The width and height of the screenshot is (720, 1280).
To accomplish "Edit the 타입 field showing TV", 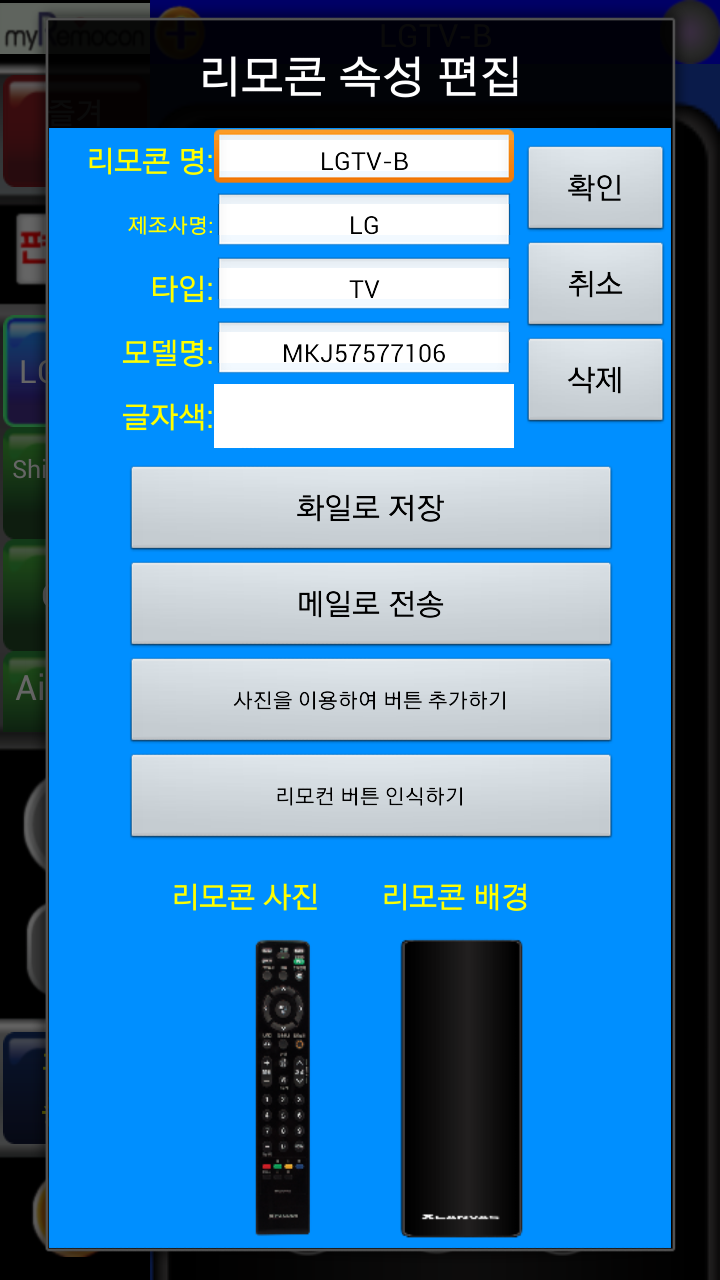I will pyautogui.click(x=364, y=286).
